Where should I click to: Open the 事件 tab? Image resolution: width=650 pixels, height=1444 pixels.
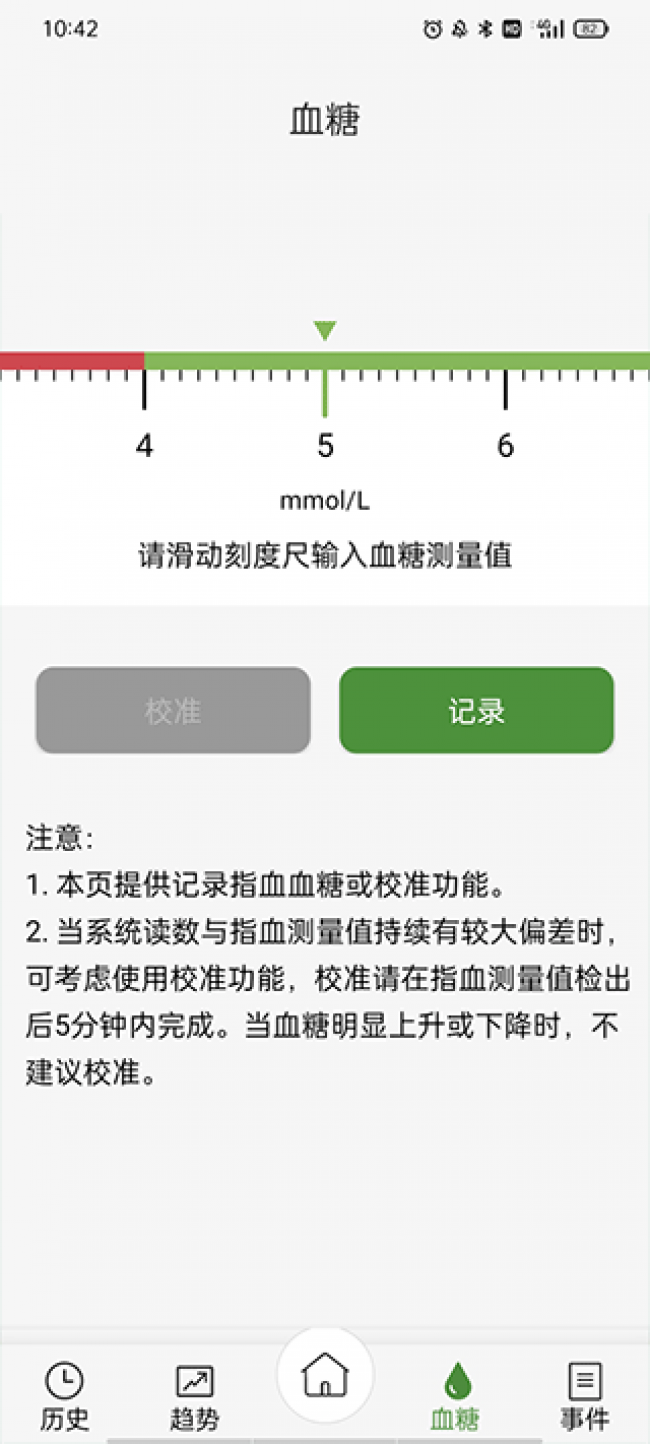(x=585, y=1395)
